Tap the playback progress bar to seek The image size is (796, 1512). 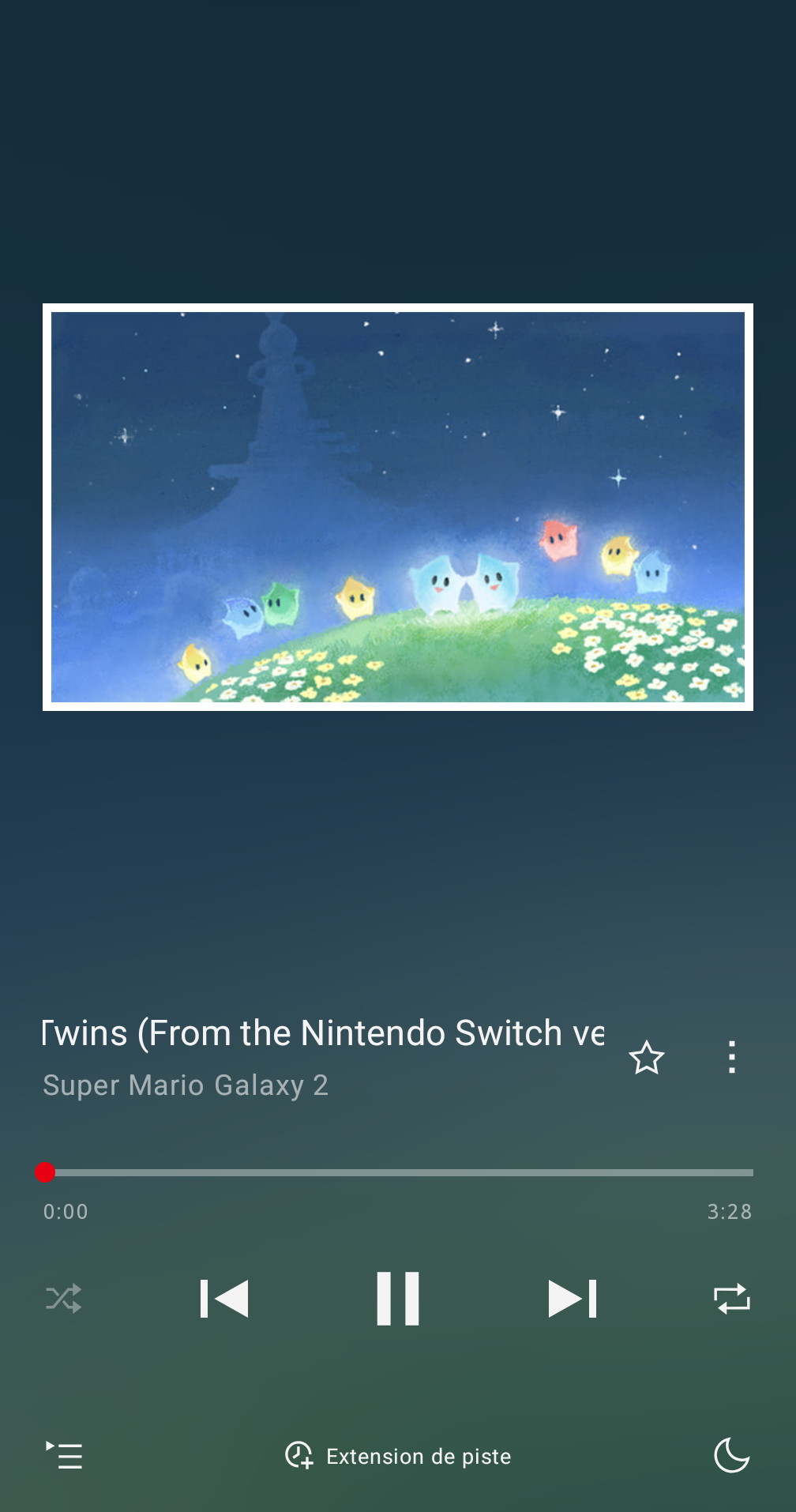click(x=398, y=1173)
